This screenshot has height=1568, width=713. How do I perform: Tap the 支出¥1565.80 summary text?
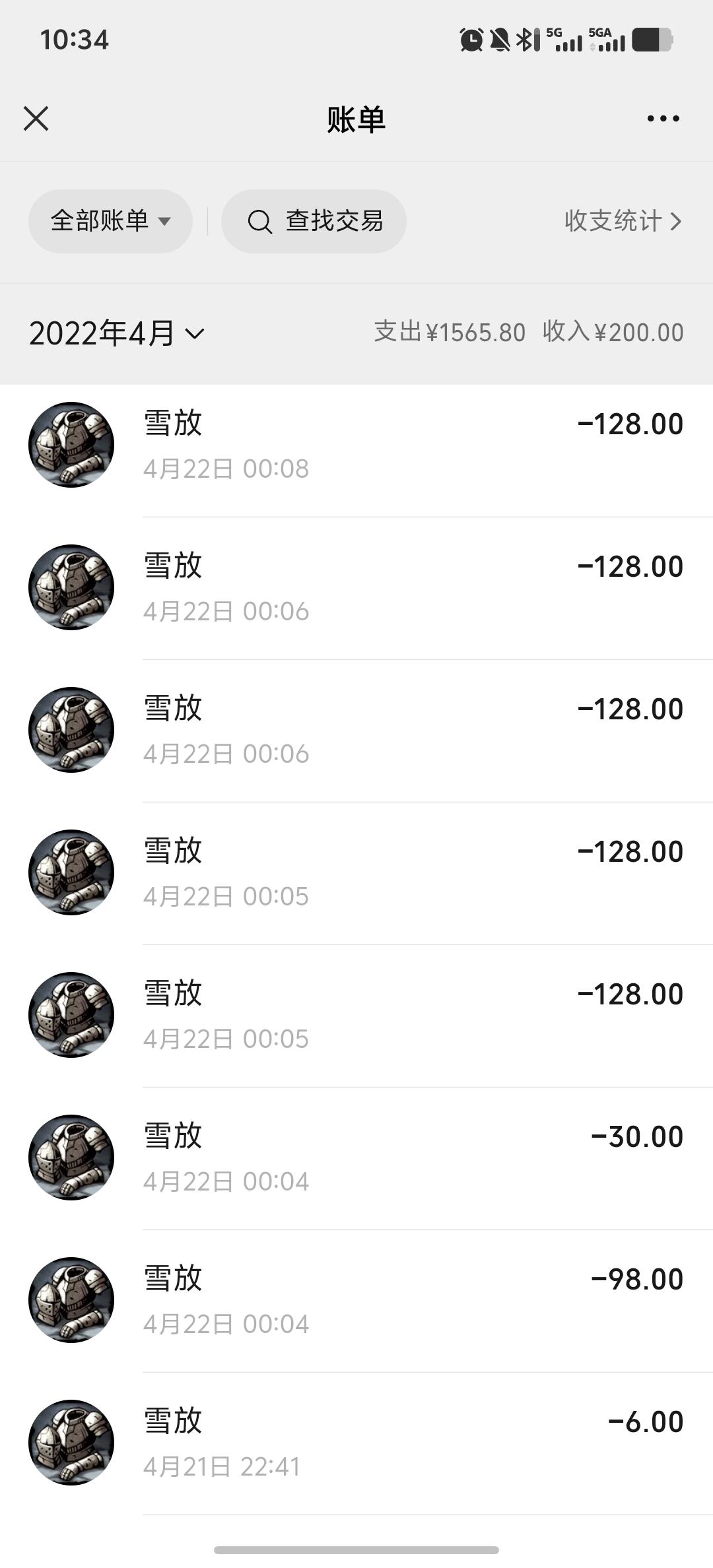point(447,332)
